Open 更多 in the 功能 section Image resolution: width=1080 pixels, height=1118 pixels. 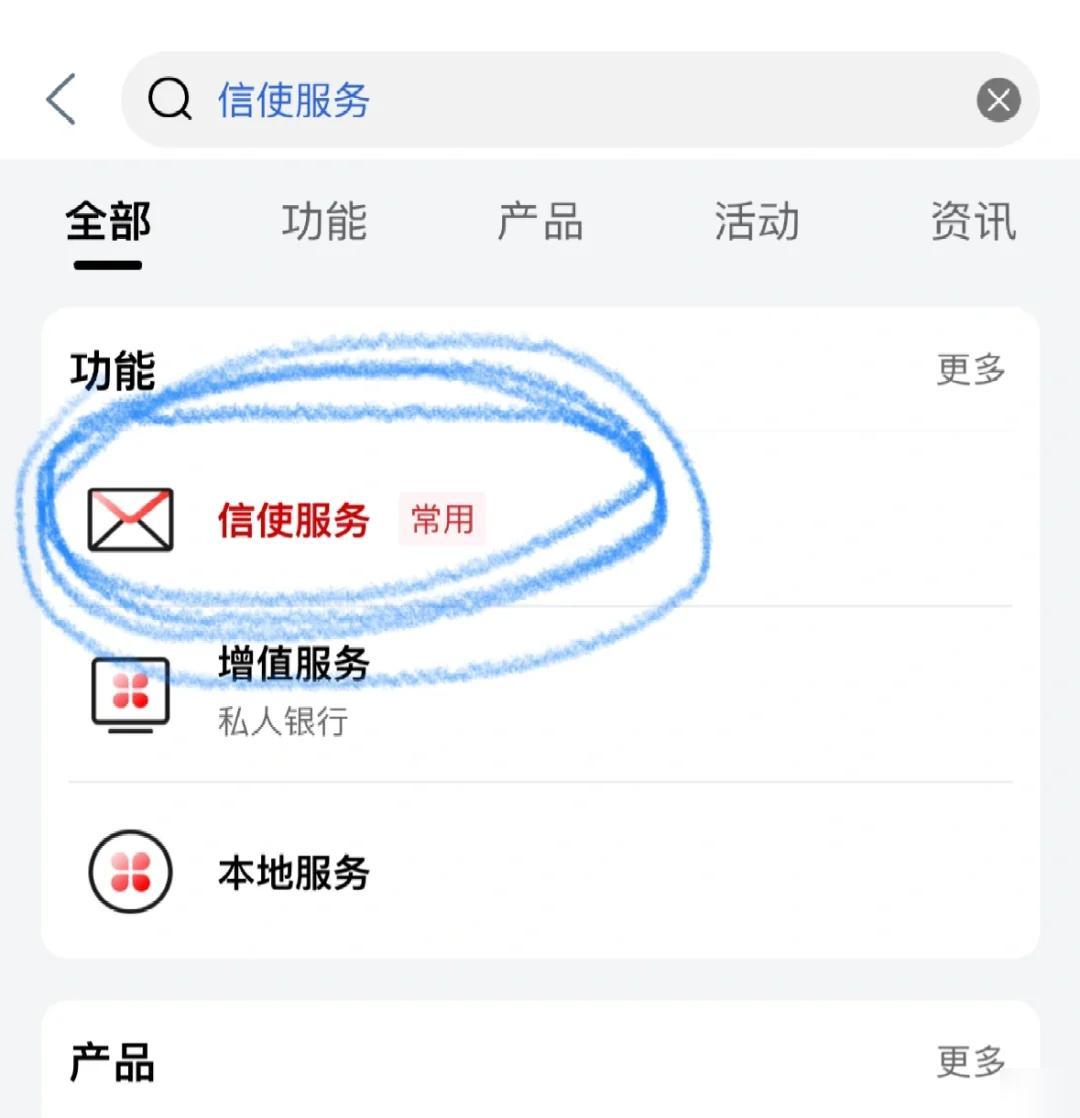tap(968, 369)
